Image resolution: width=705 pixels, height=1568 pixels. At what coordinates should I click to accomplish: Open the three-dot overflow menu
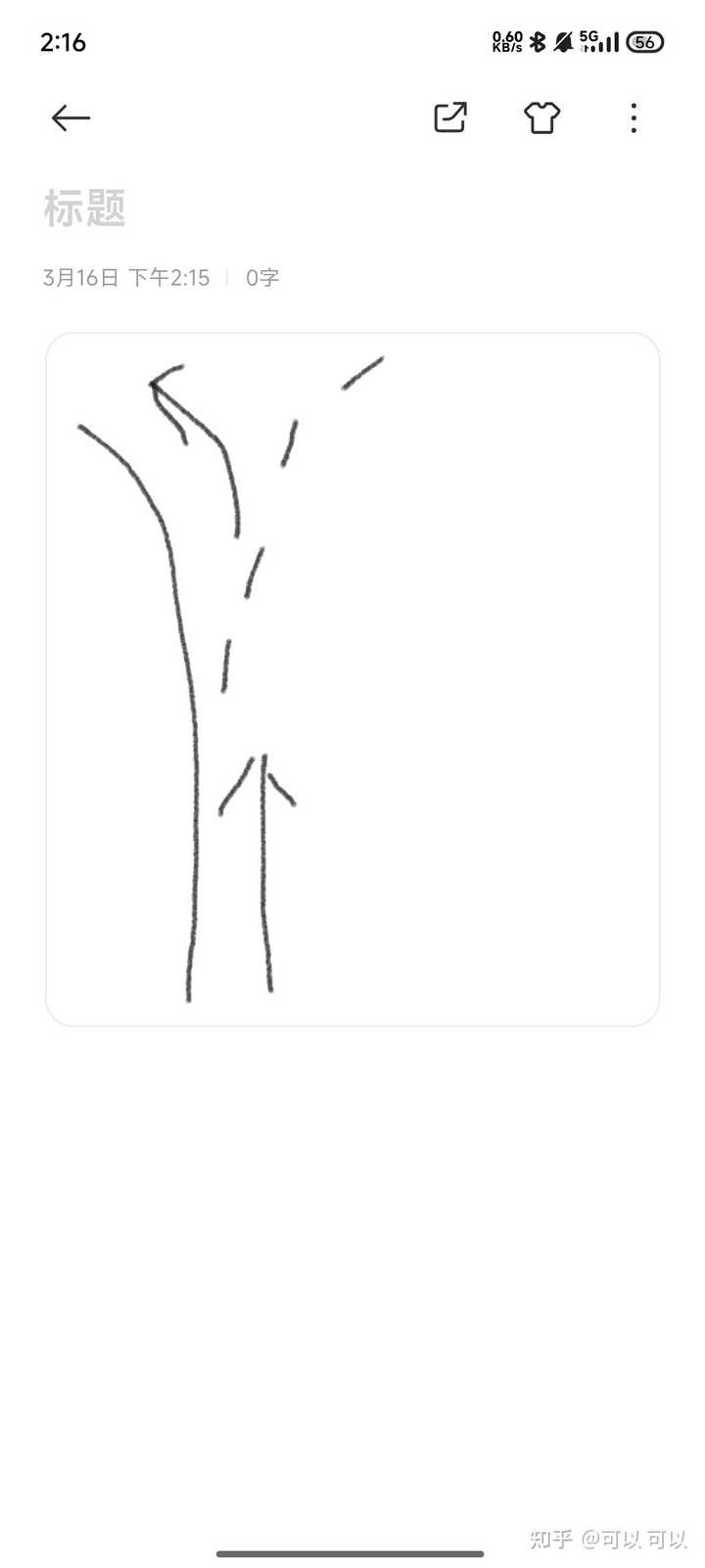point(634,118)
